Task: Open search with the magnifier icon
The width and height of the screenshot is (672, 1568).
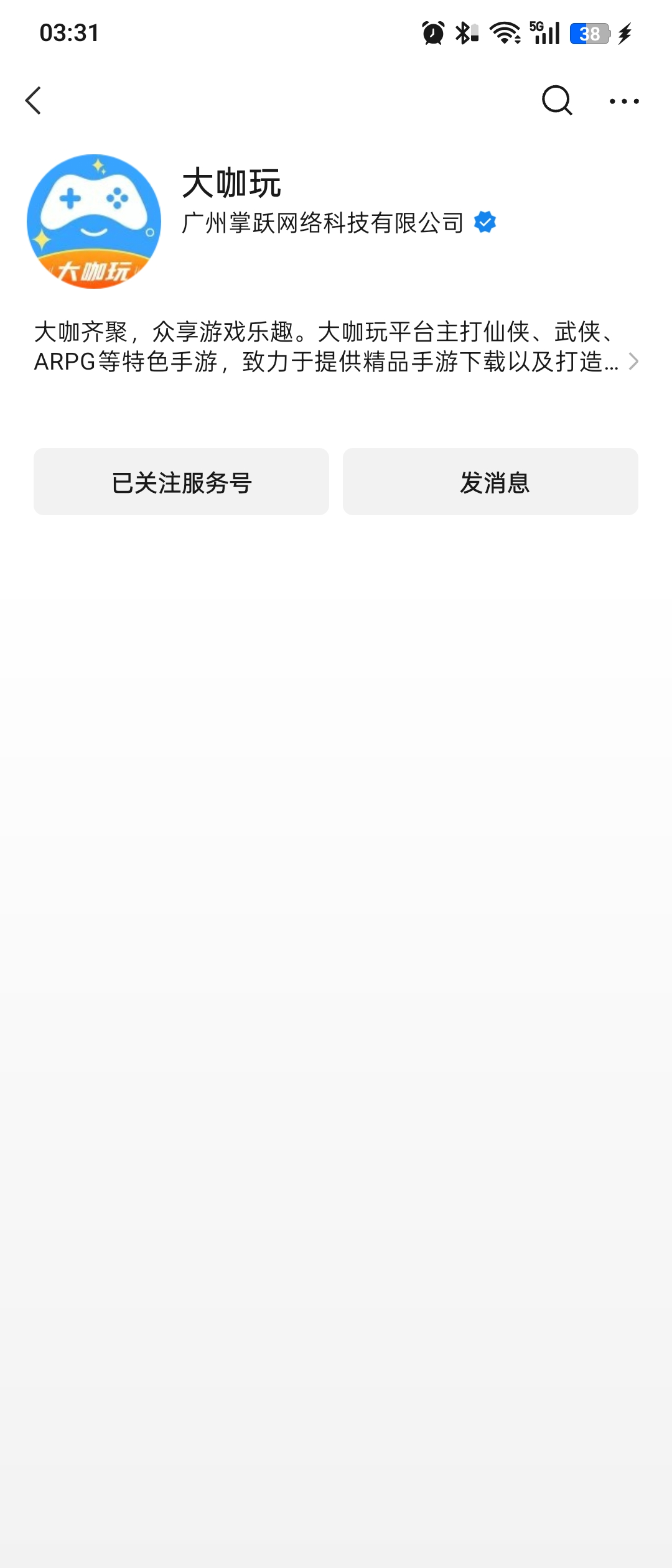Action: point(557,101)
